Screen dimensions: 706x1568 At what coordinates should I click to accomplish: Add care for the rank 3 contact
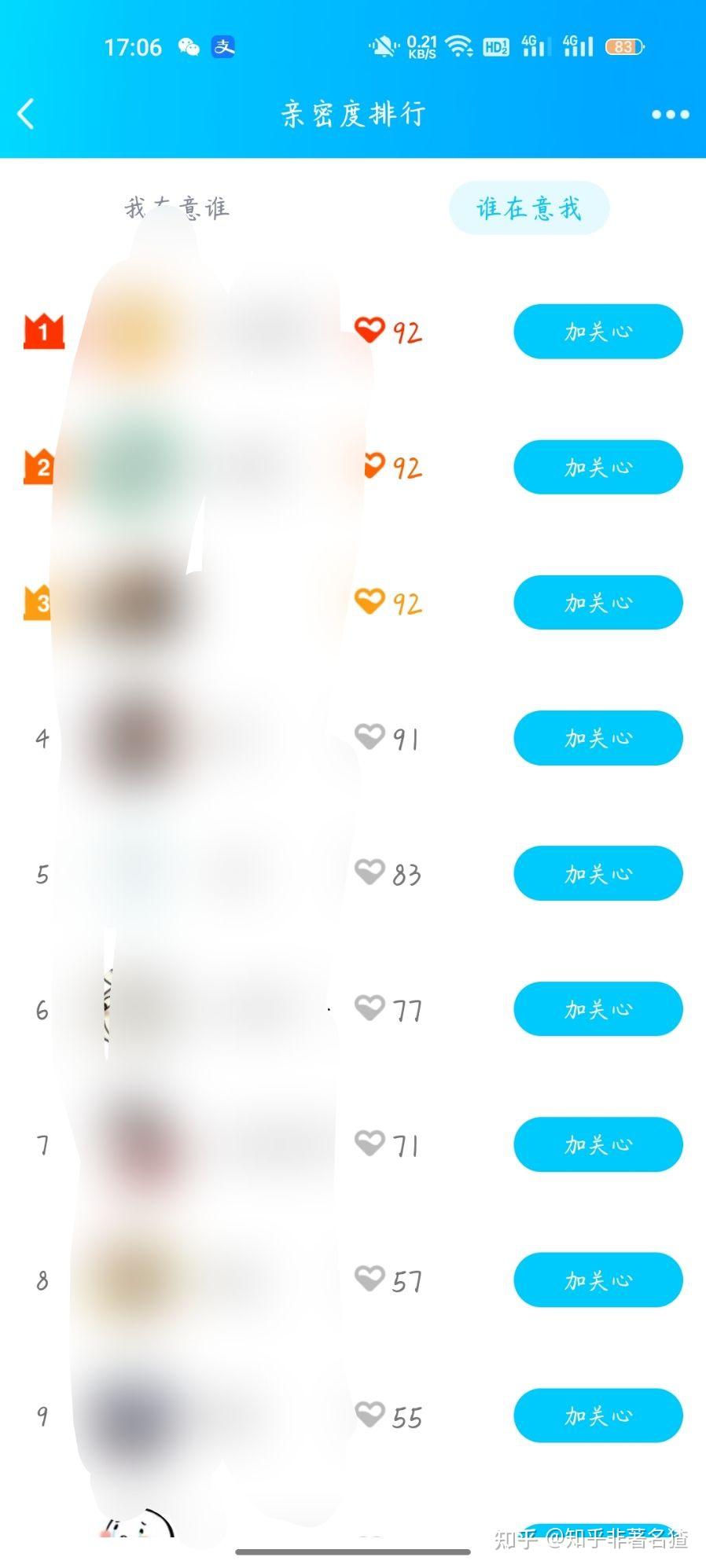pos(598,603)
